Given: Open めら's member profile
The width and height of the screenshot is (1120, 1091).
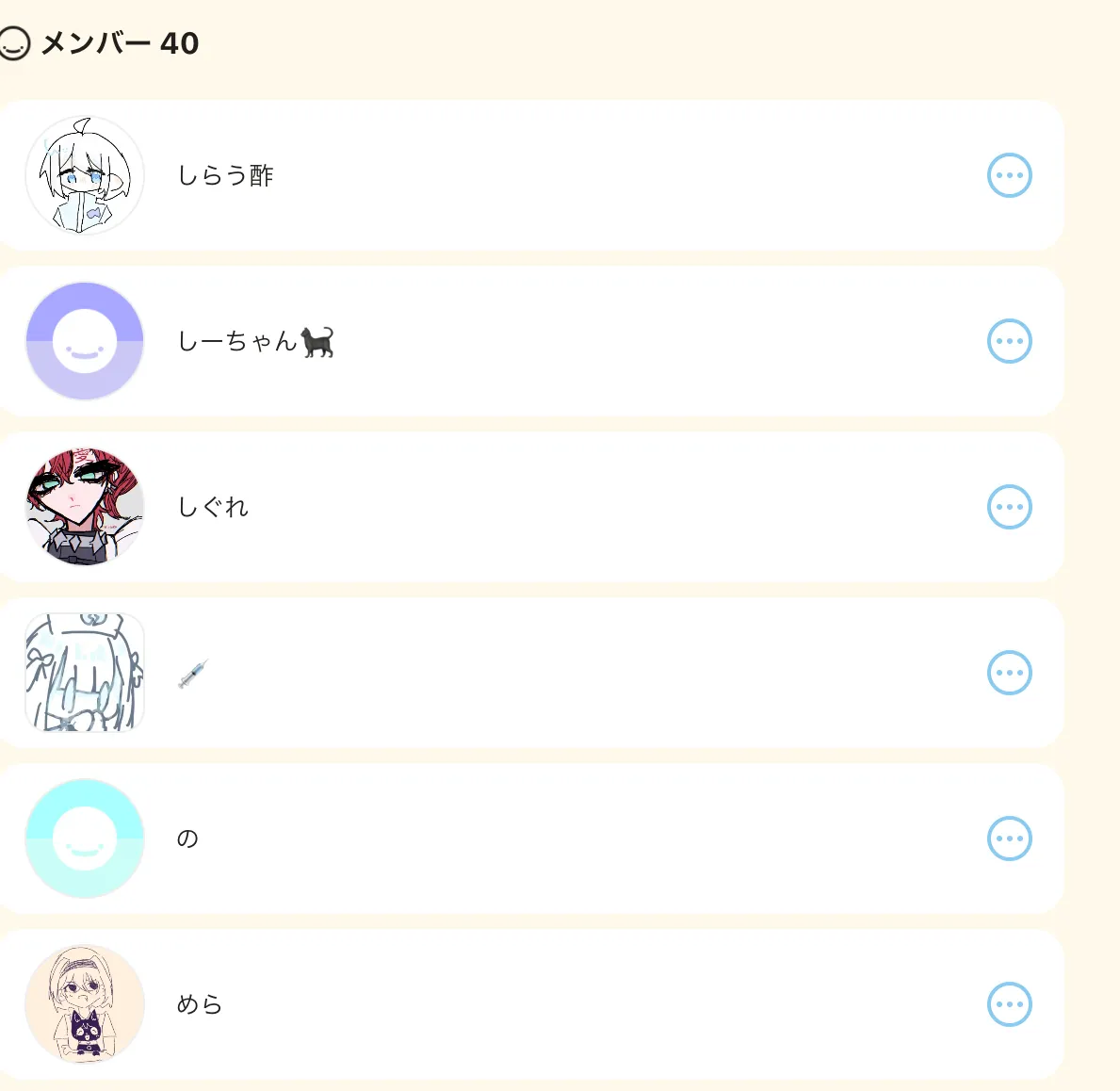Looking at the screenshot, I should click(200, 1004).
